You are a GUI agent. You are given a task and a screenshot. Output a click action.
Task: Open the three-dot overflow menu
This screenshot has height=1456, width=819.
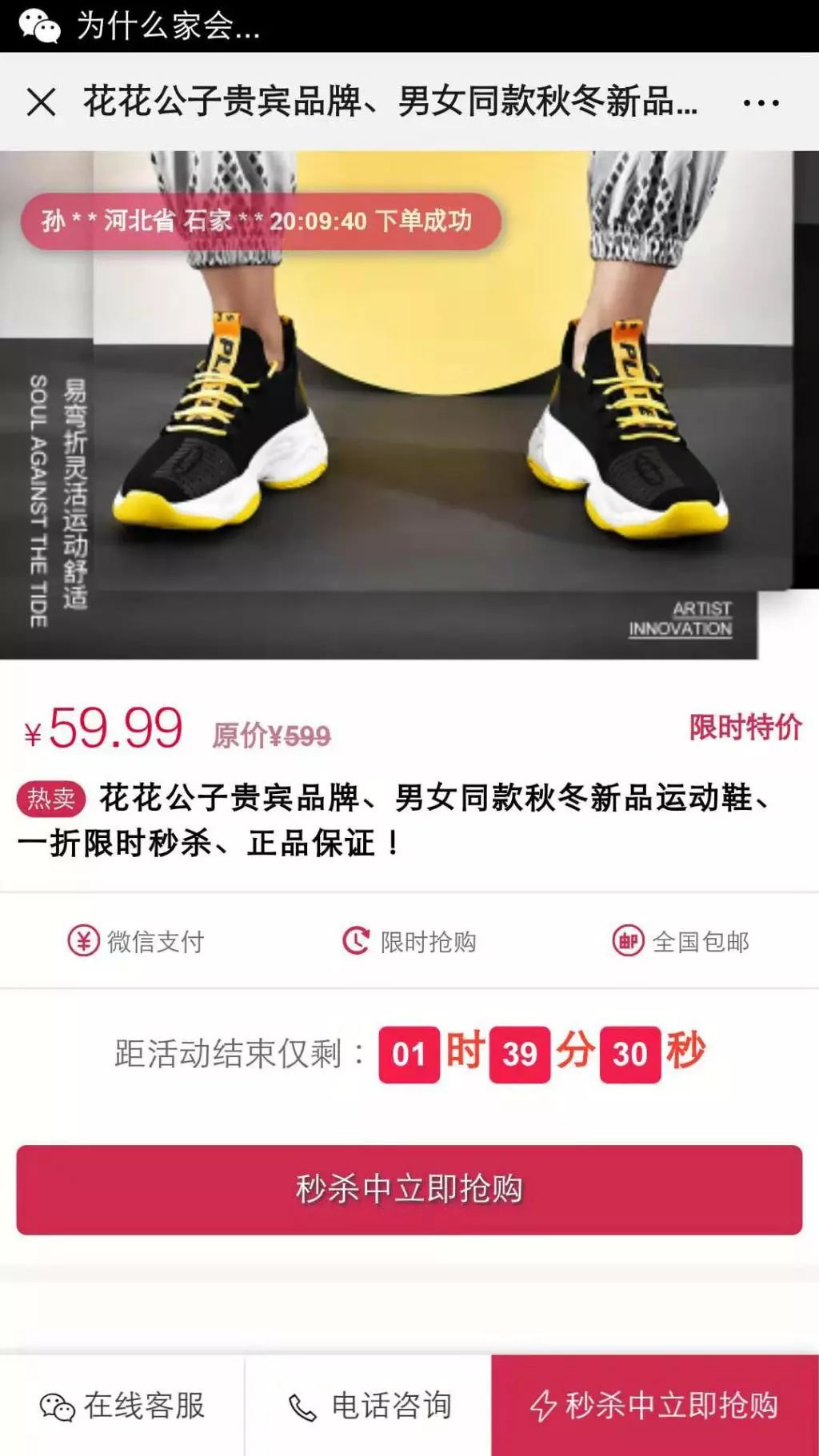pos(761,103)
